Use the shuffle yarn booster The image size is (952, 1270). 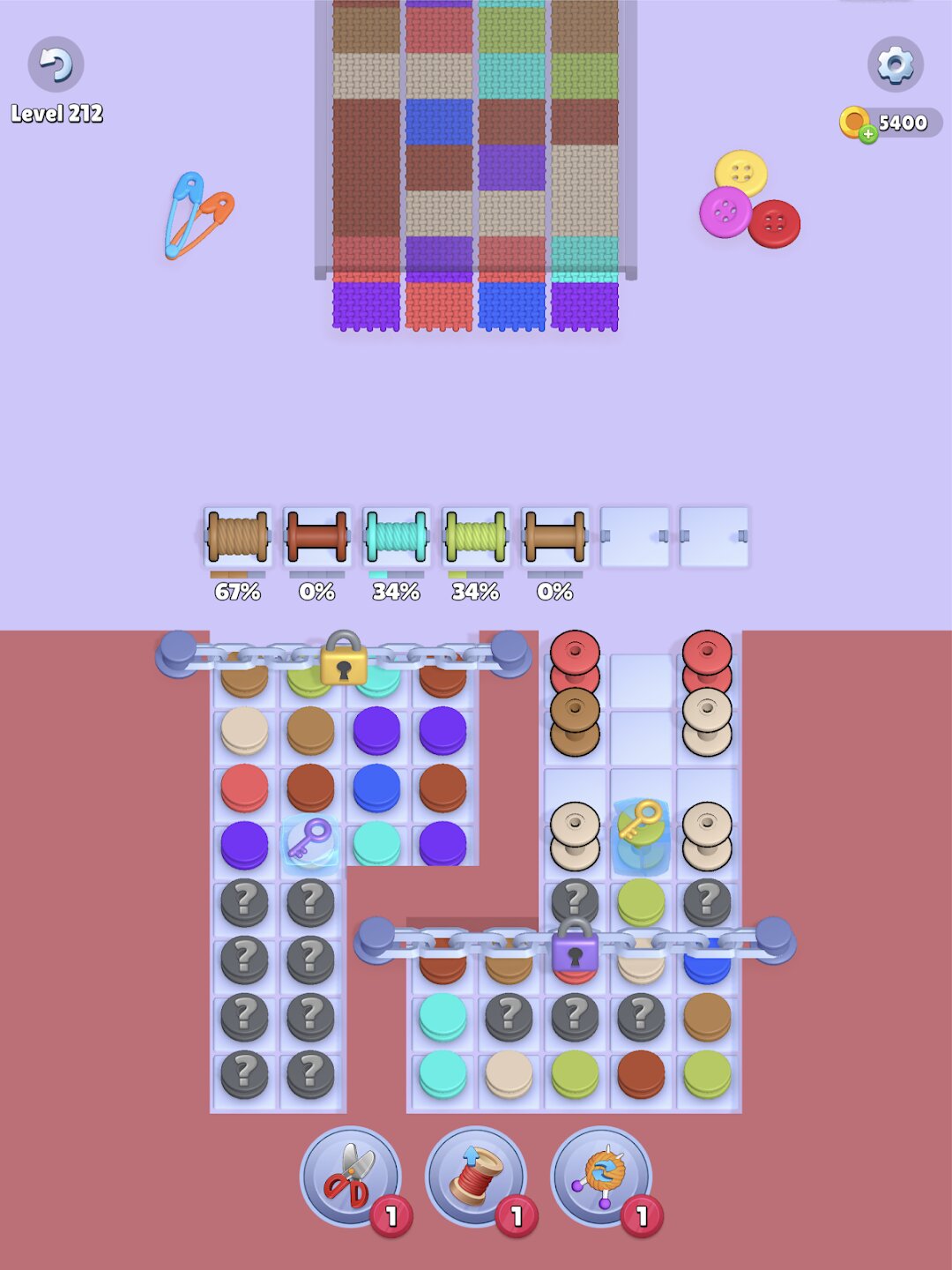(600, 1177)
